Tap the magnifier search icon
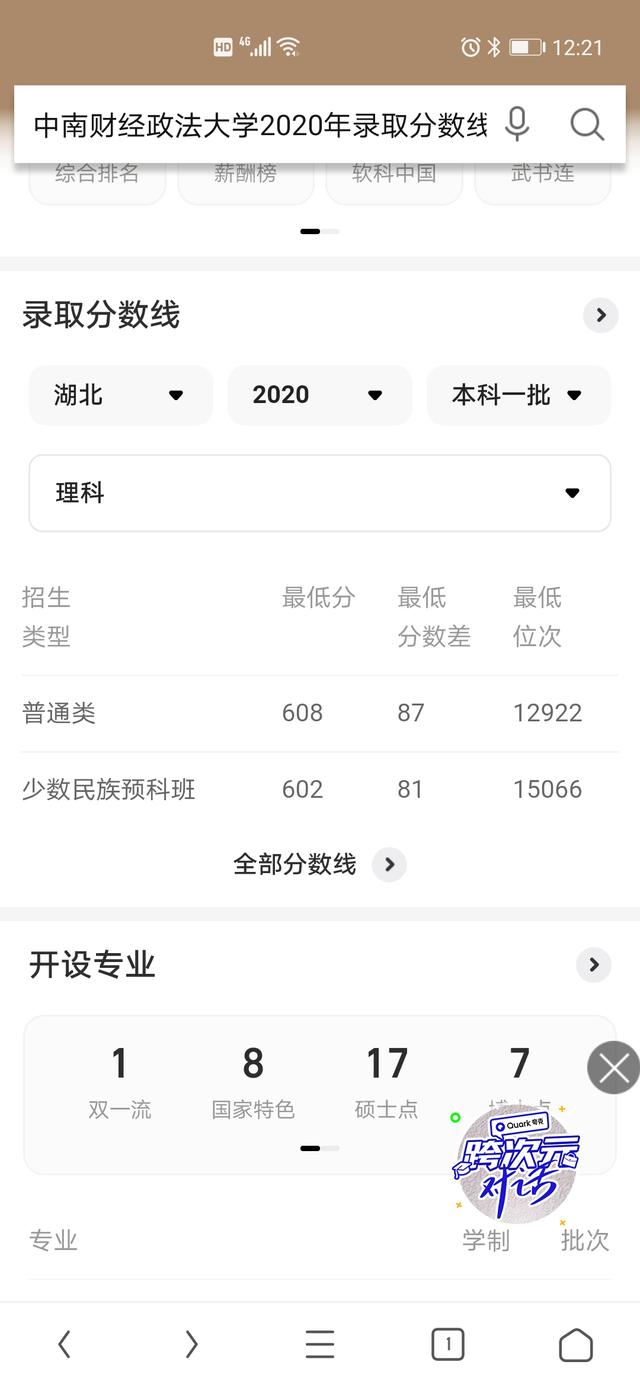This screenshot has width=640, height=1387. tap(587, 124)
